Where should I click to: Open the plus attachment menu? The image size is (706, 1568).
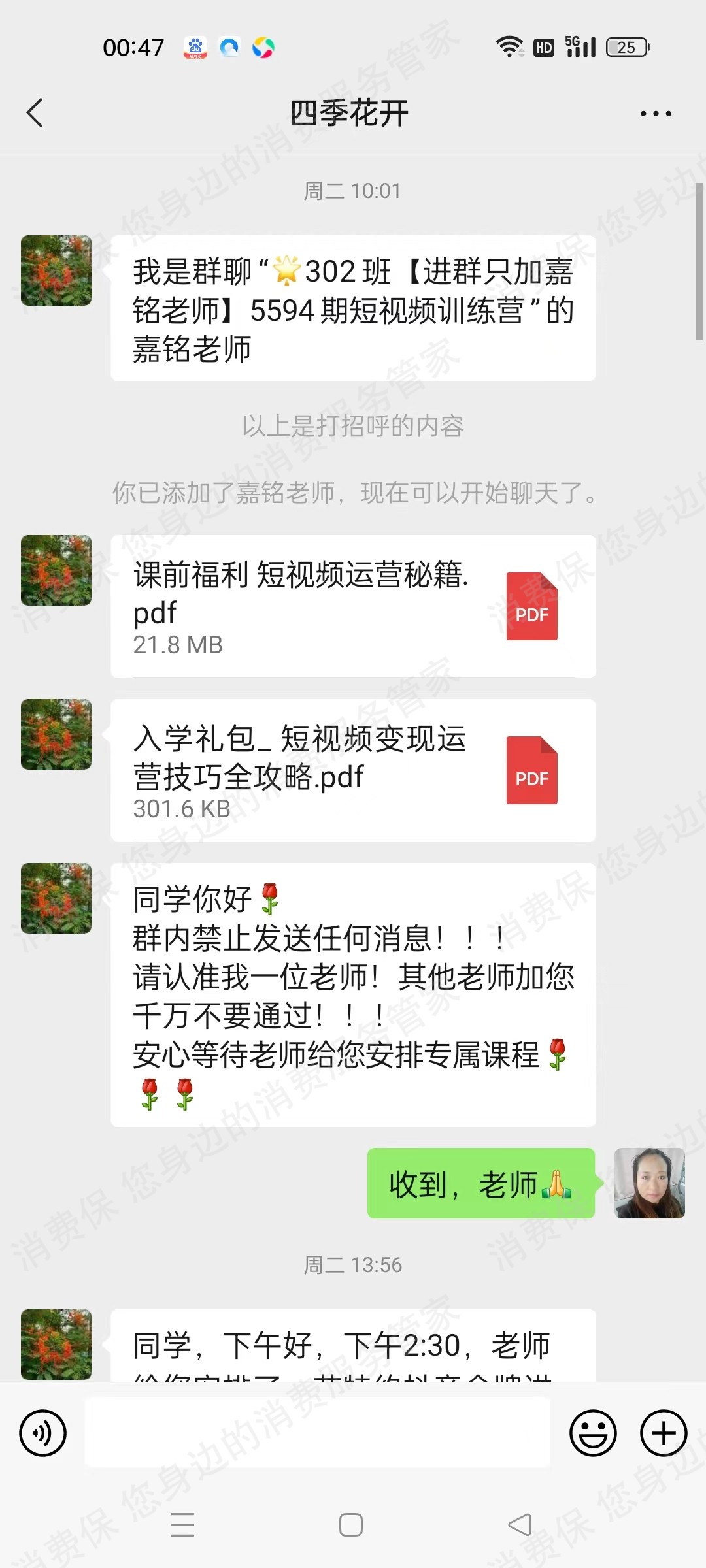click(x=663, y=1433)
